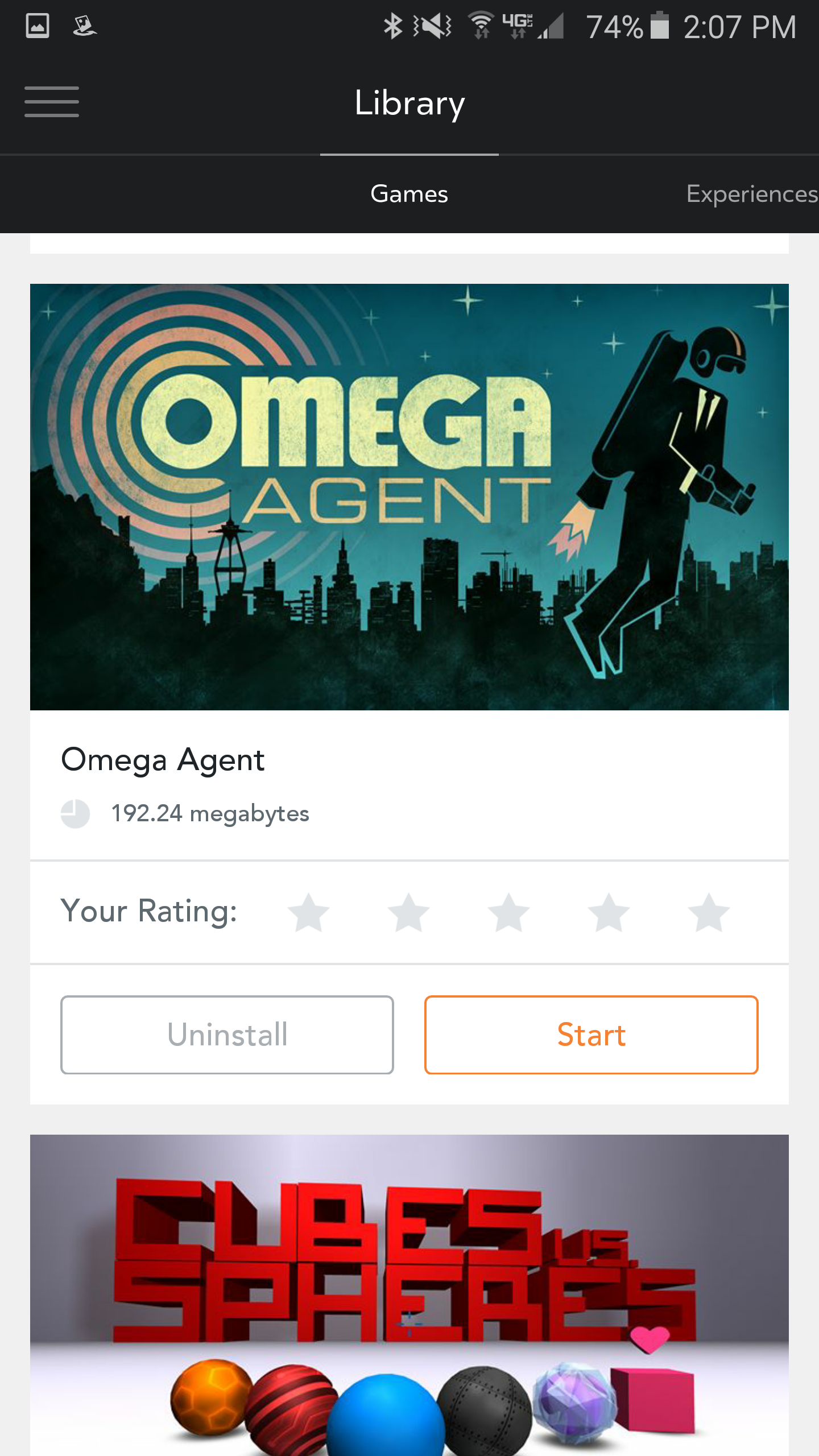Switch to the Experiences tab
The width and height of the screenshot is (819, 1456).
click(752, 194)
